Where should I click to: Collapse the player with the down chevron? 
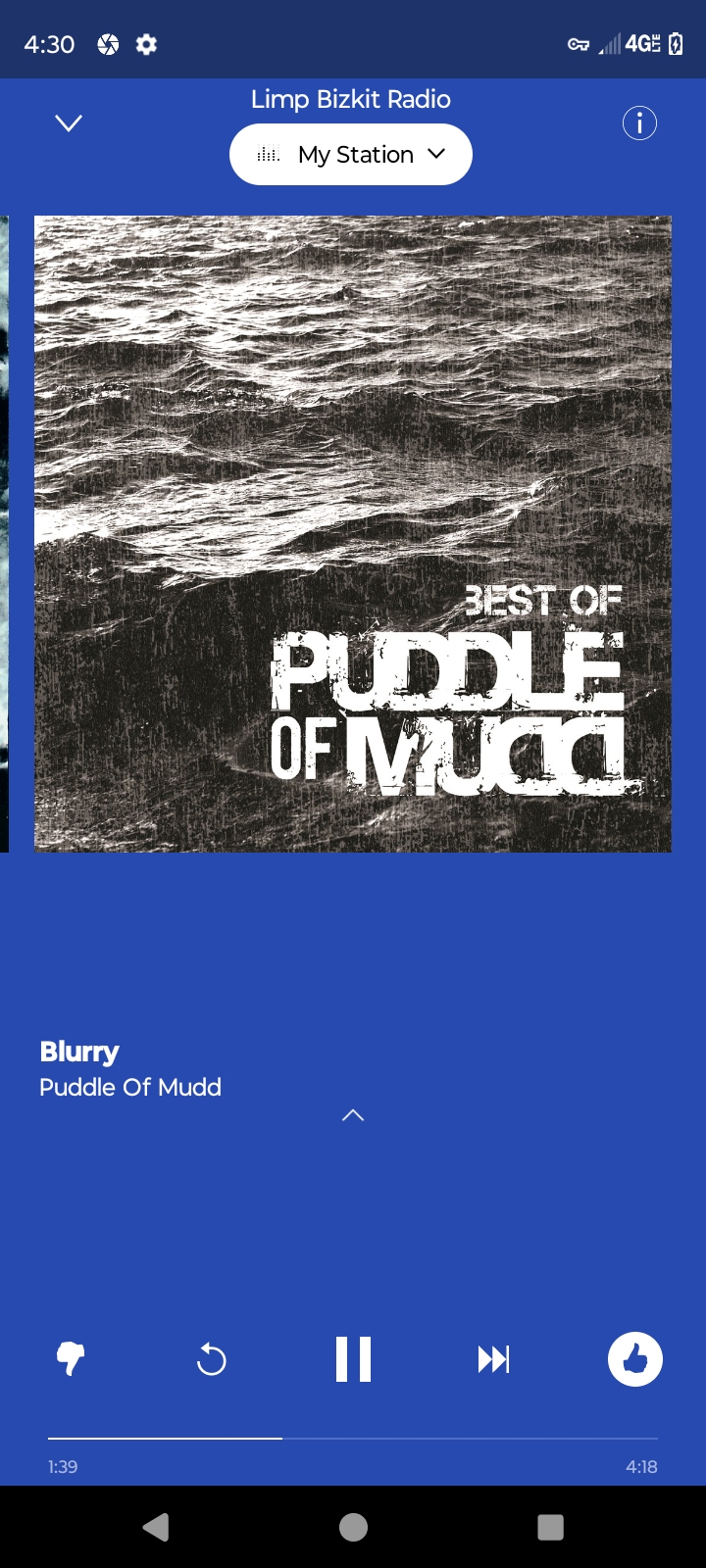tap(69, 123)
